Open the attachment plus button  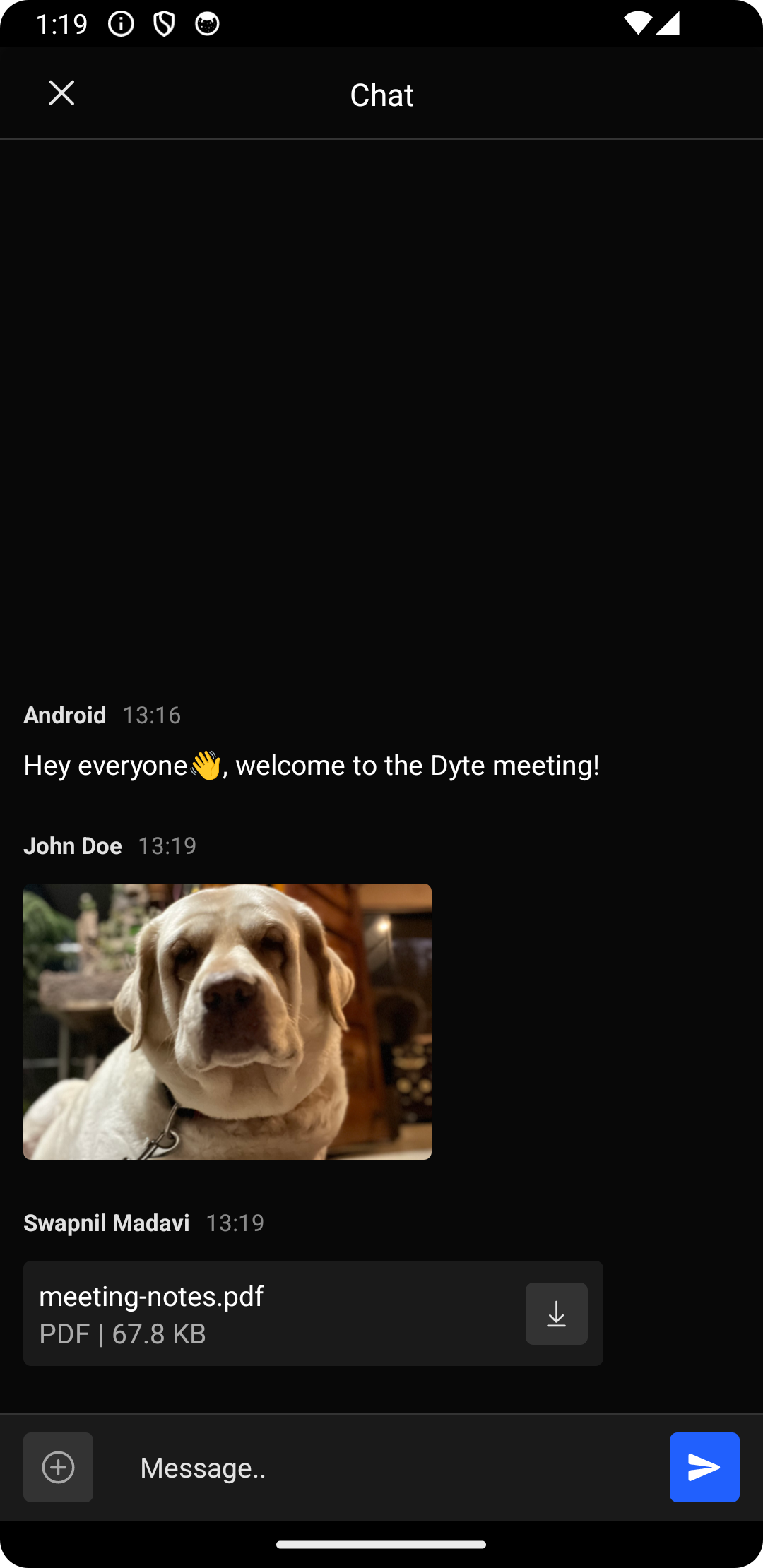(x=58, y=1468)
